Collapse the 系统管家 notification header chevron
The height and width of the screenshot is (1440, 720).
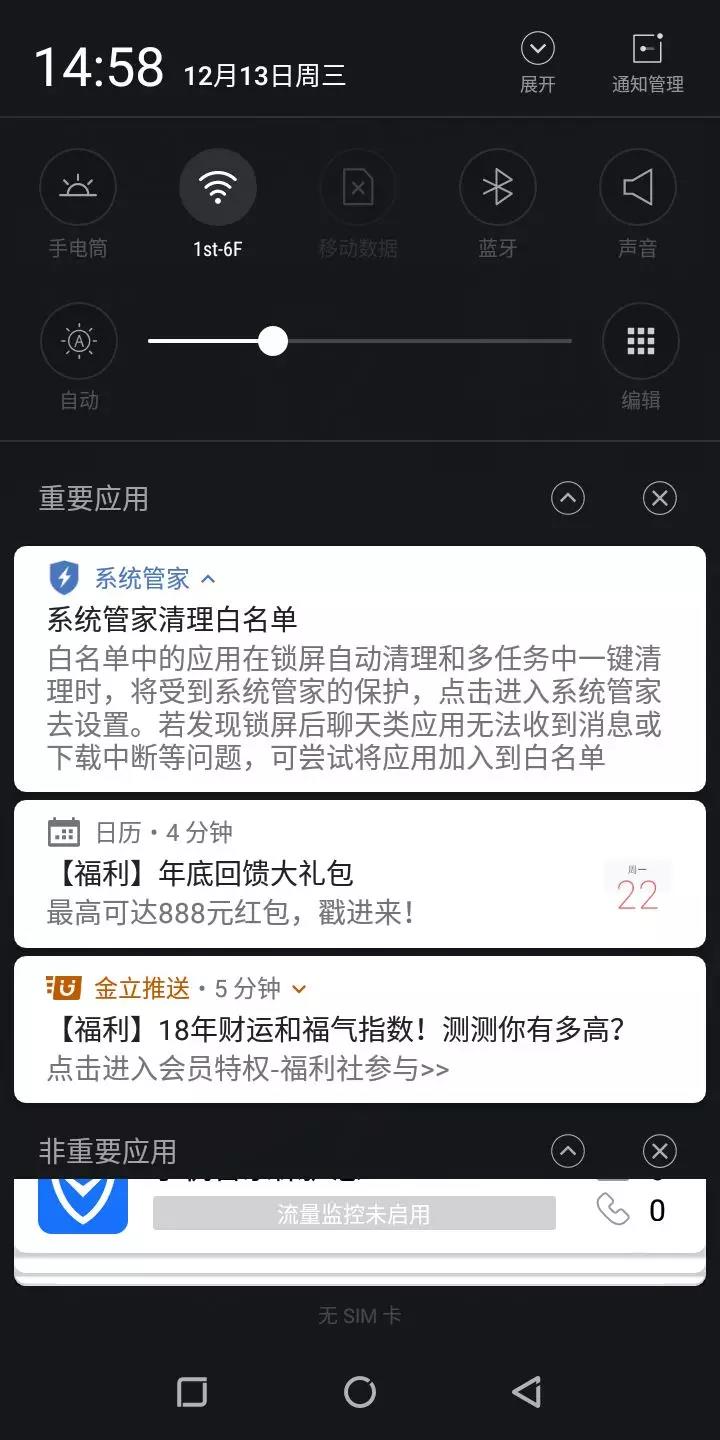pyautogui.click(x=208, y=579)
